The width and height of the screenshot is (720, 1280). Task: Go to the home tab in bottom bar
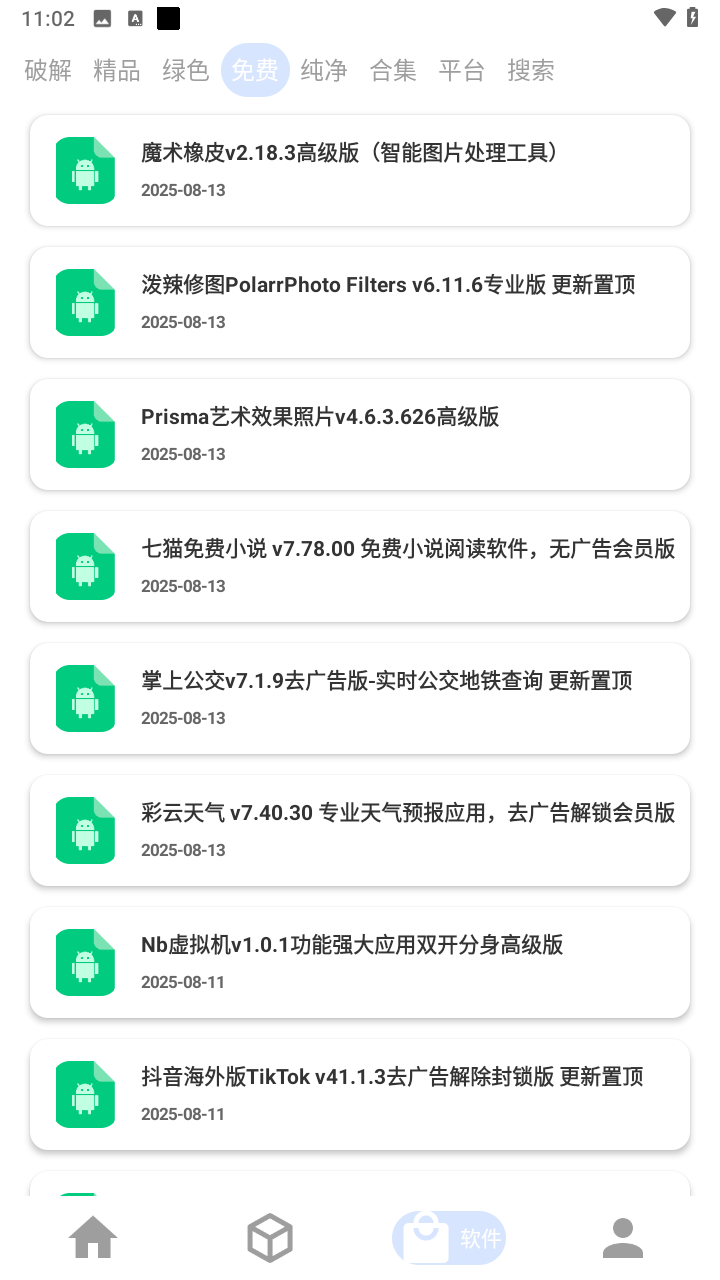93,1238
